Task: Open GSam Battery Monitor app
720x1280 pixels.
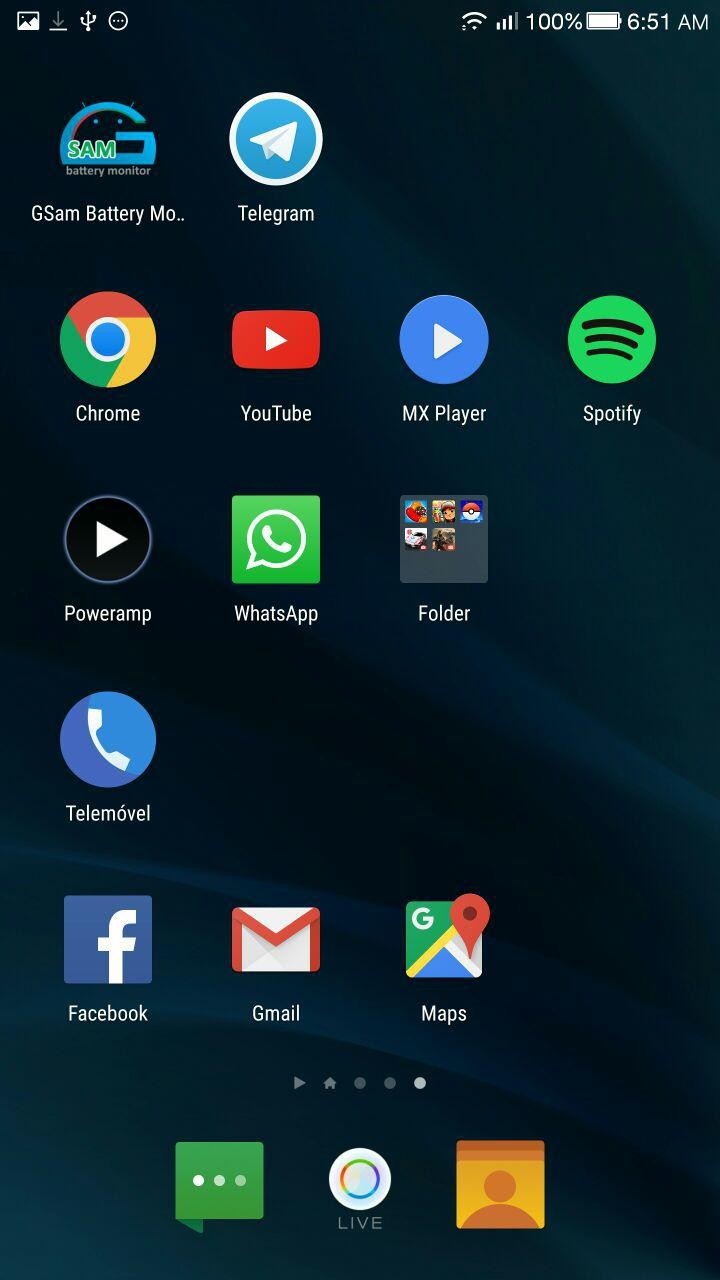Action: (108, 141)
